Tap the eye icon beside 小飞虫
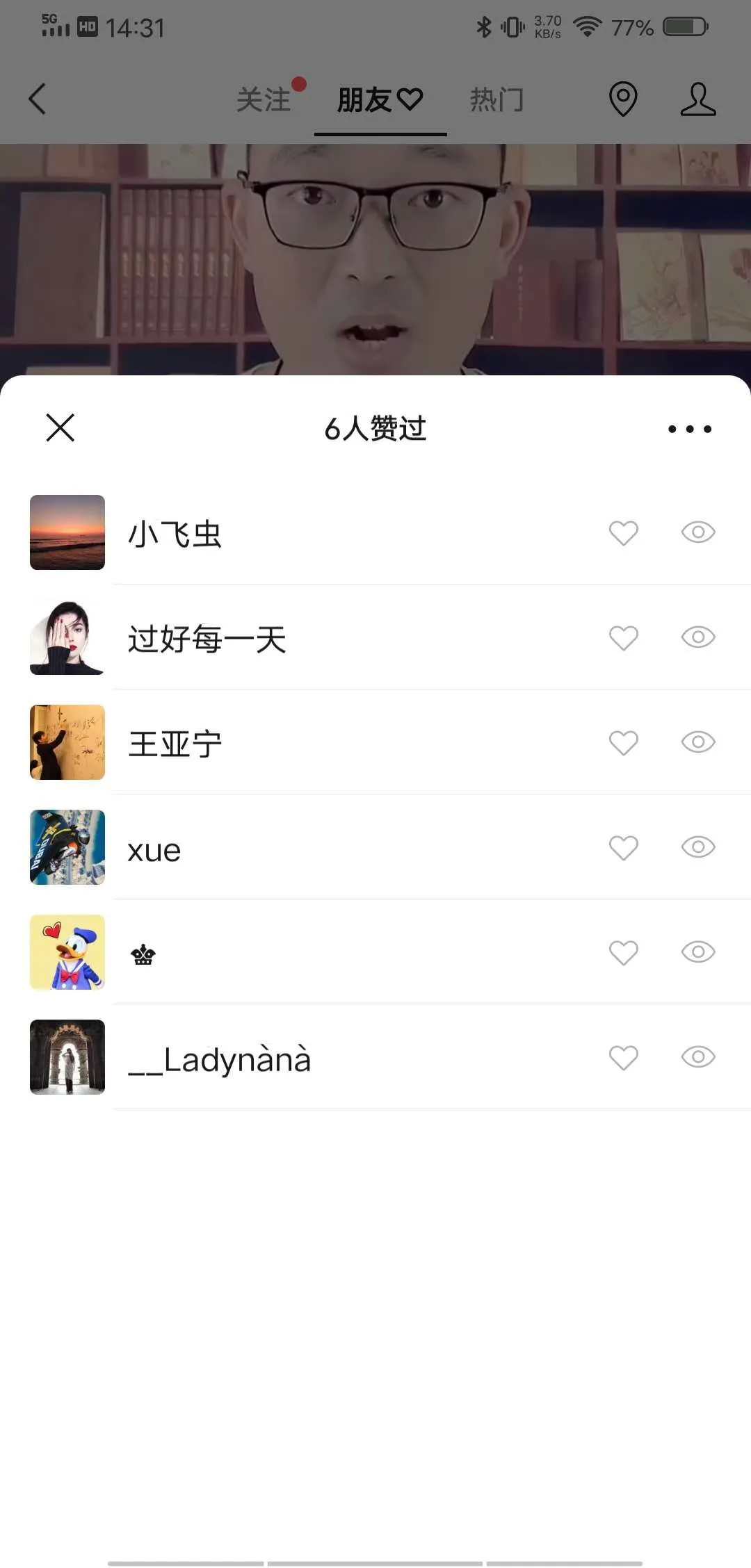Image resolution: width=751 pixels, height=1568 pixels. click(x=698, y=532)
